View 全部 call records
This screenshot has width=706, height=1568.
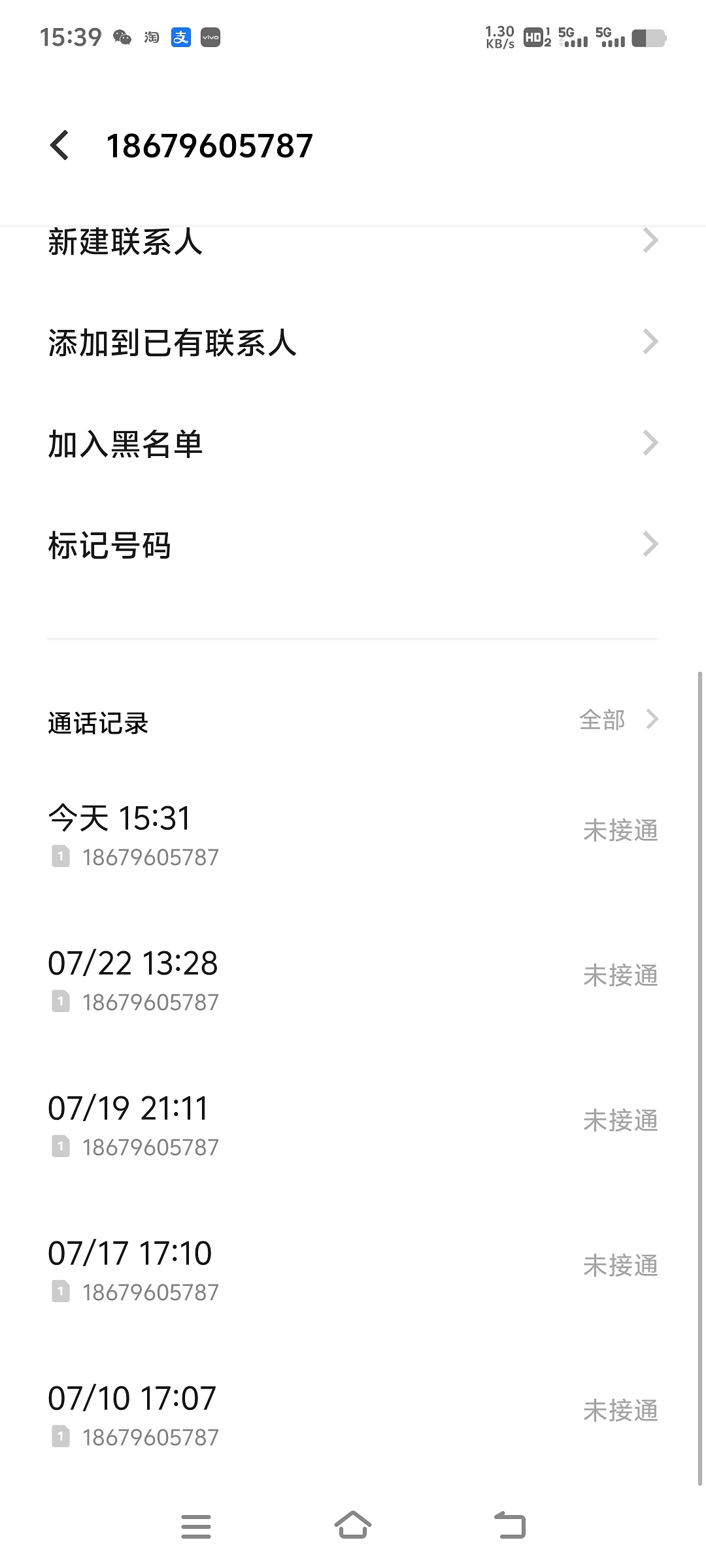pyautogui.click(x=618, y=720)
